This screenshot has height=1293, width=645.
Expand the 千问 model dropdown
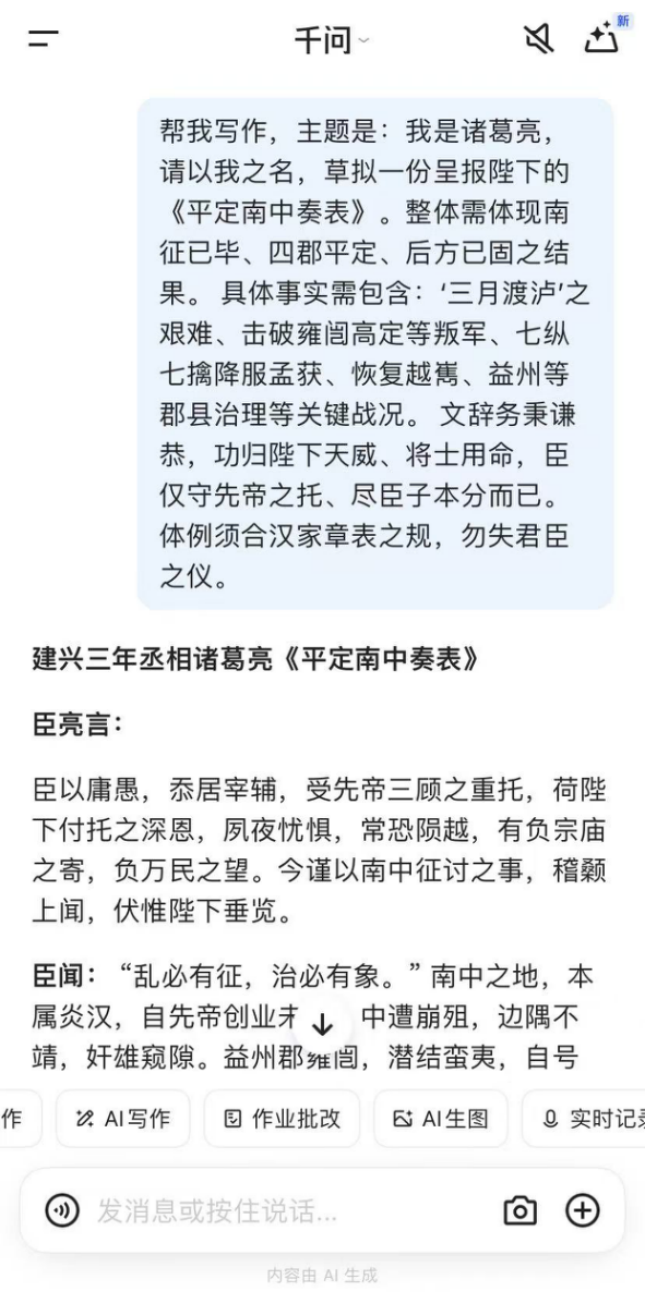(x=331, y=40)
